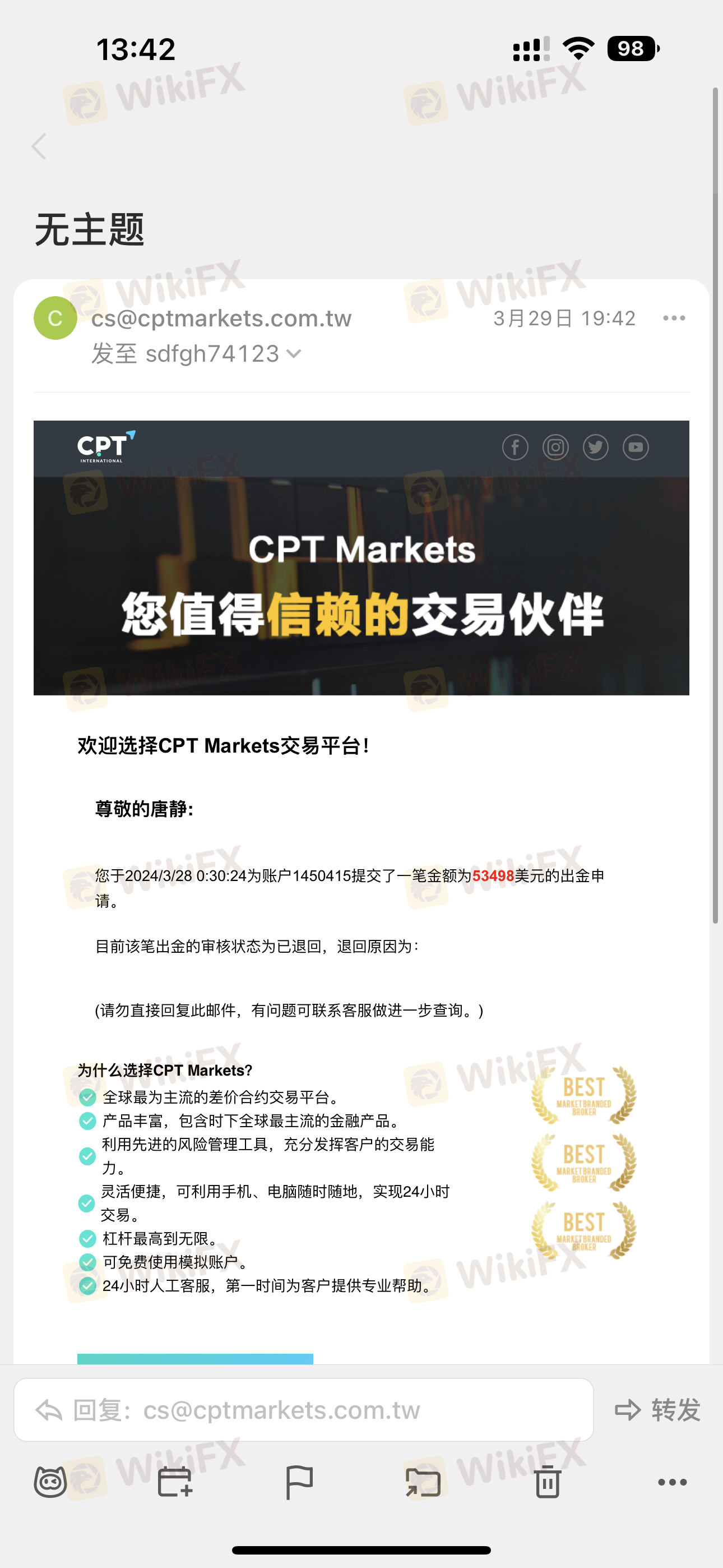
Task: Flag this email
Action: point(299,1482)
